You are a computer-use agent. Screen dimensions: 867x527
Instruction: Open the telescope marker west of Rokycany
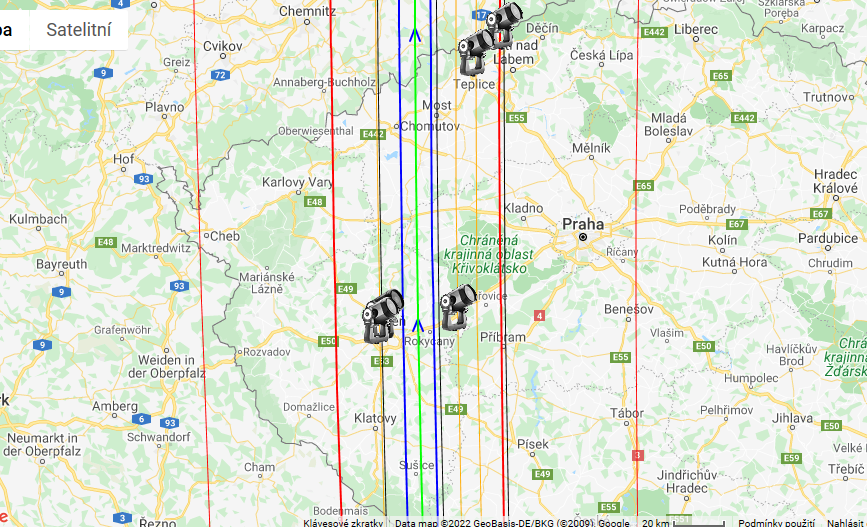(382, 316)
